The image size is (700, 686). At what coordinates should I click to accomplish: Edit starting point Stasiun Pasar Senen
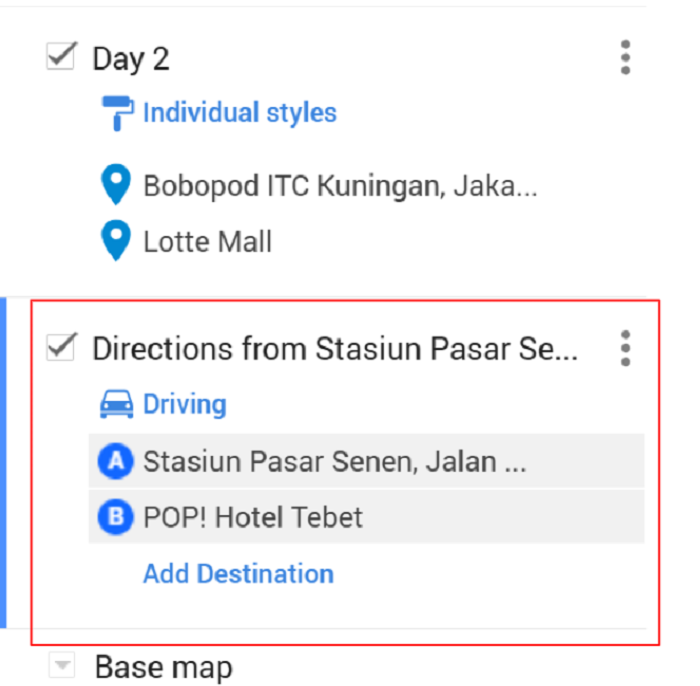coord(335,461)
